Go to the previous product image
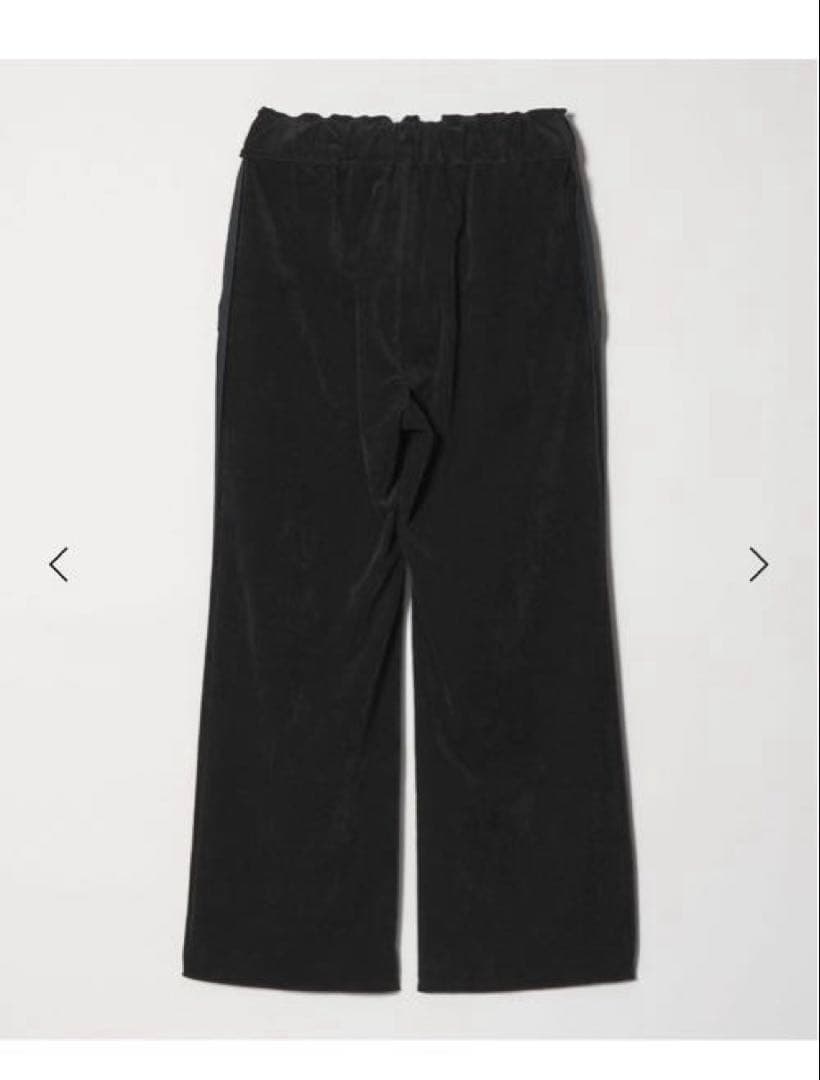Image resolution: width=820 pixels, height=1080 pixels. (x=59, y=565)
